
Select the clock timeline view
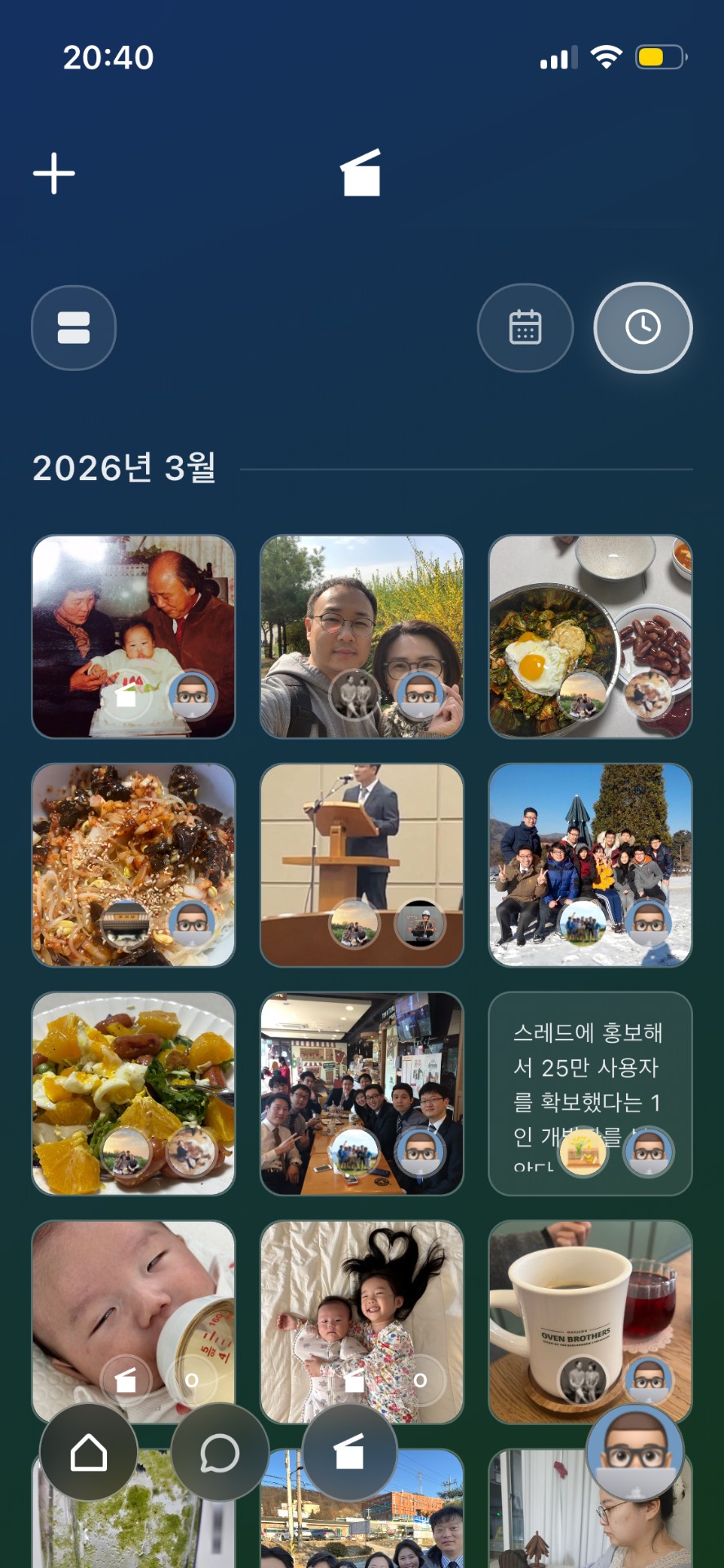pyautogui.click(x=643, y=327)
